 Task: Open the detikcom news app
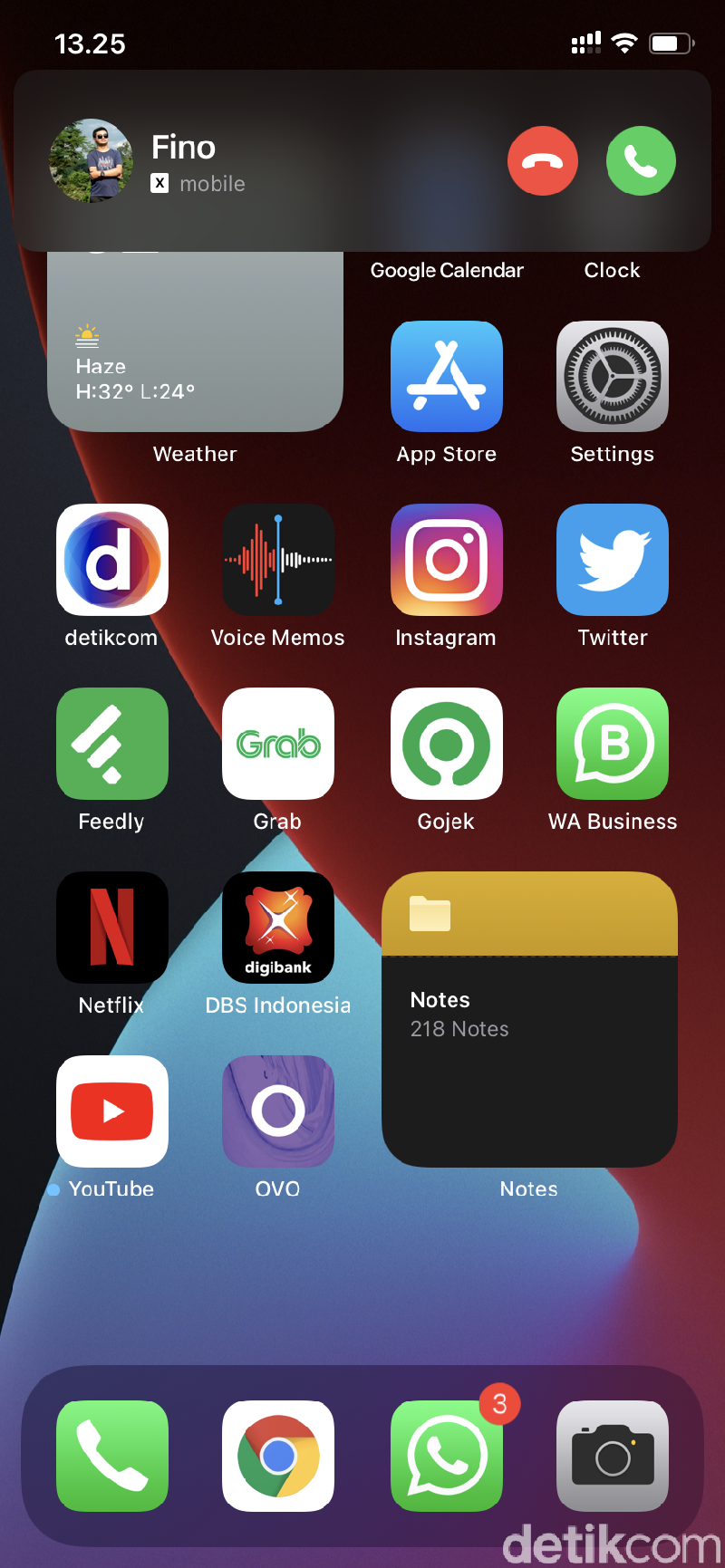click(111, 560)
